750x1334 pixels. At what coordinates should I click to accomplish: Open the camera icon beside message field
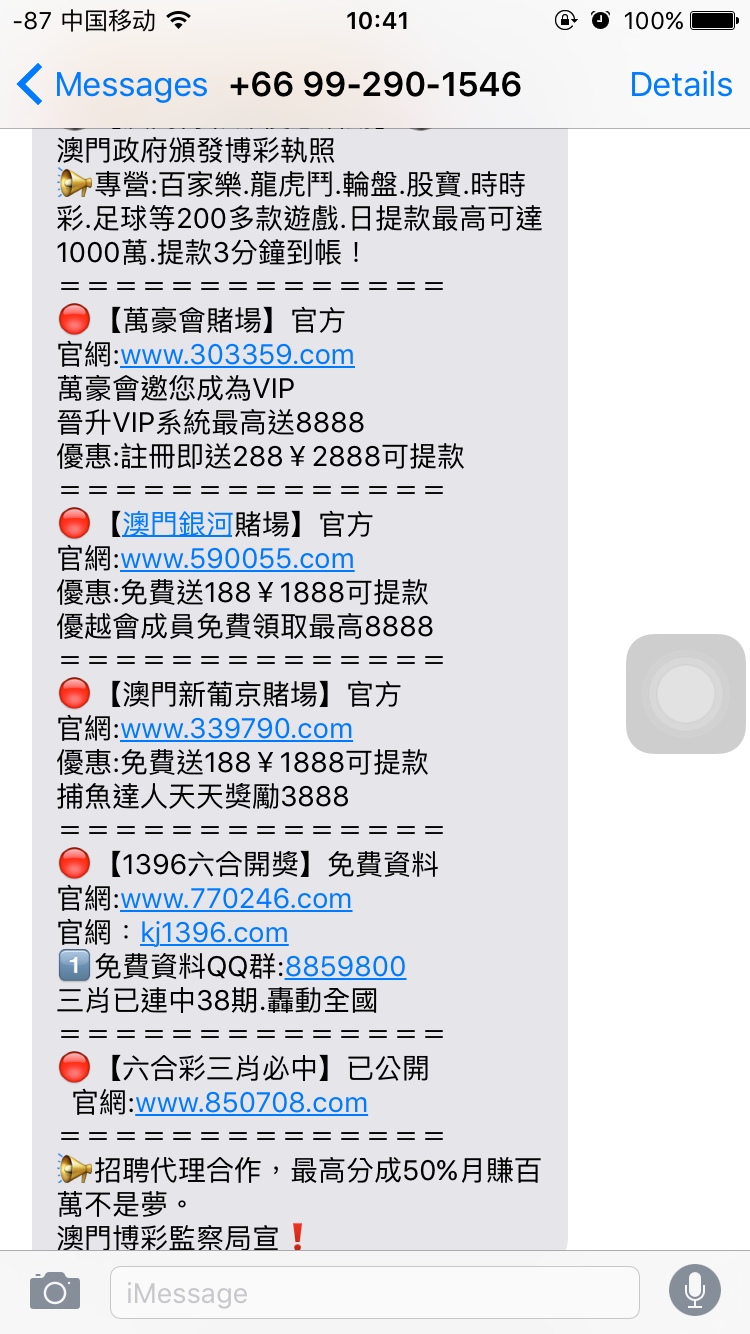pyautogui.click(x=55, y=1290)
